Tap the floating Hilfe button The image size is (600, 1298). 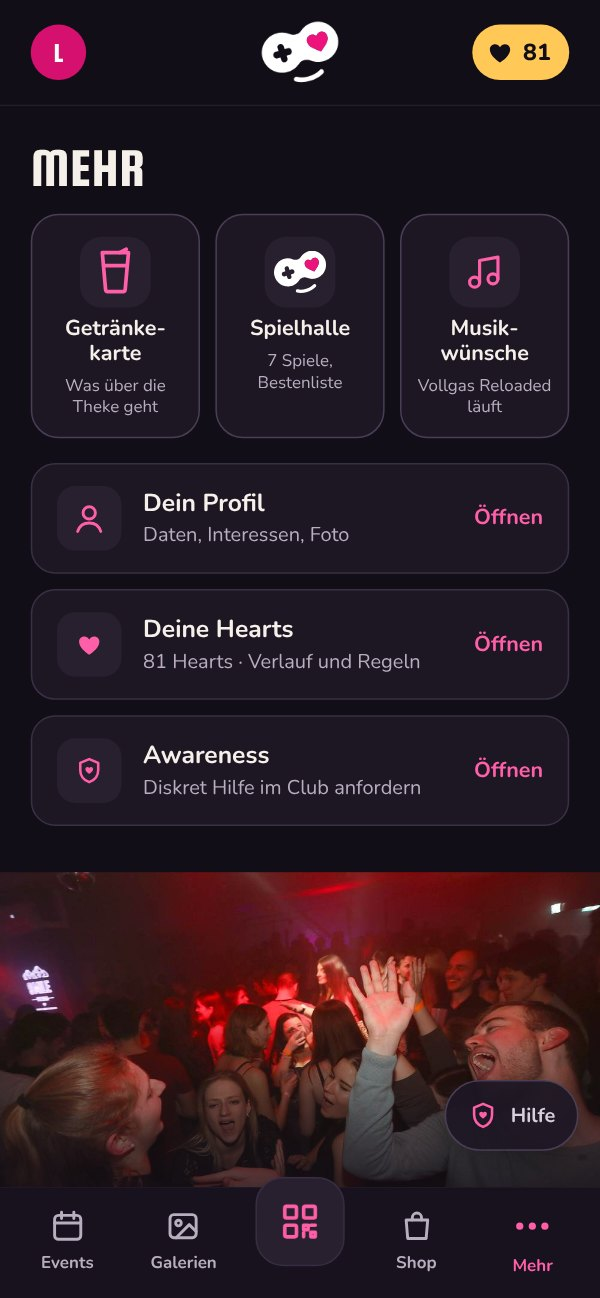pyautogui.click(x=512, y=1115)
